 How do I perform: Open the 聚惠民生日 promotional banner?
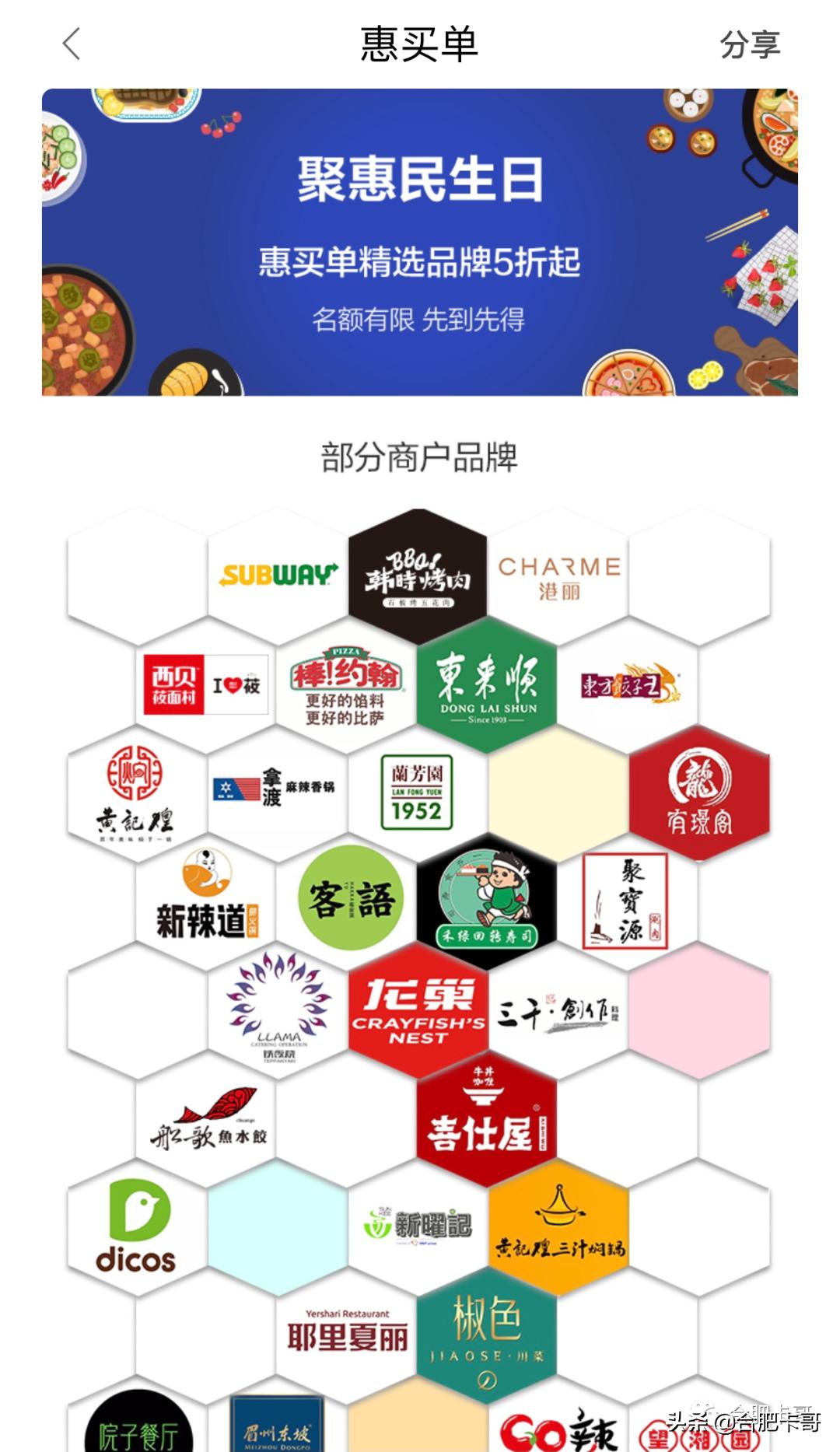[x=420, y=241]
